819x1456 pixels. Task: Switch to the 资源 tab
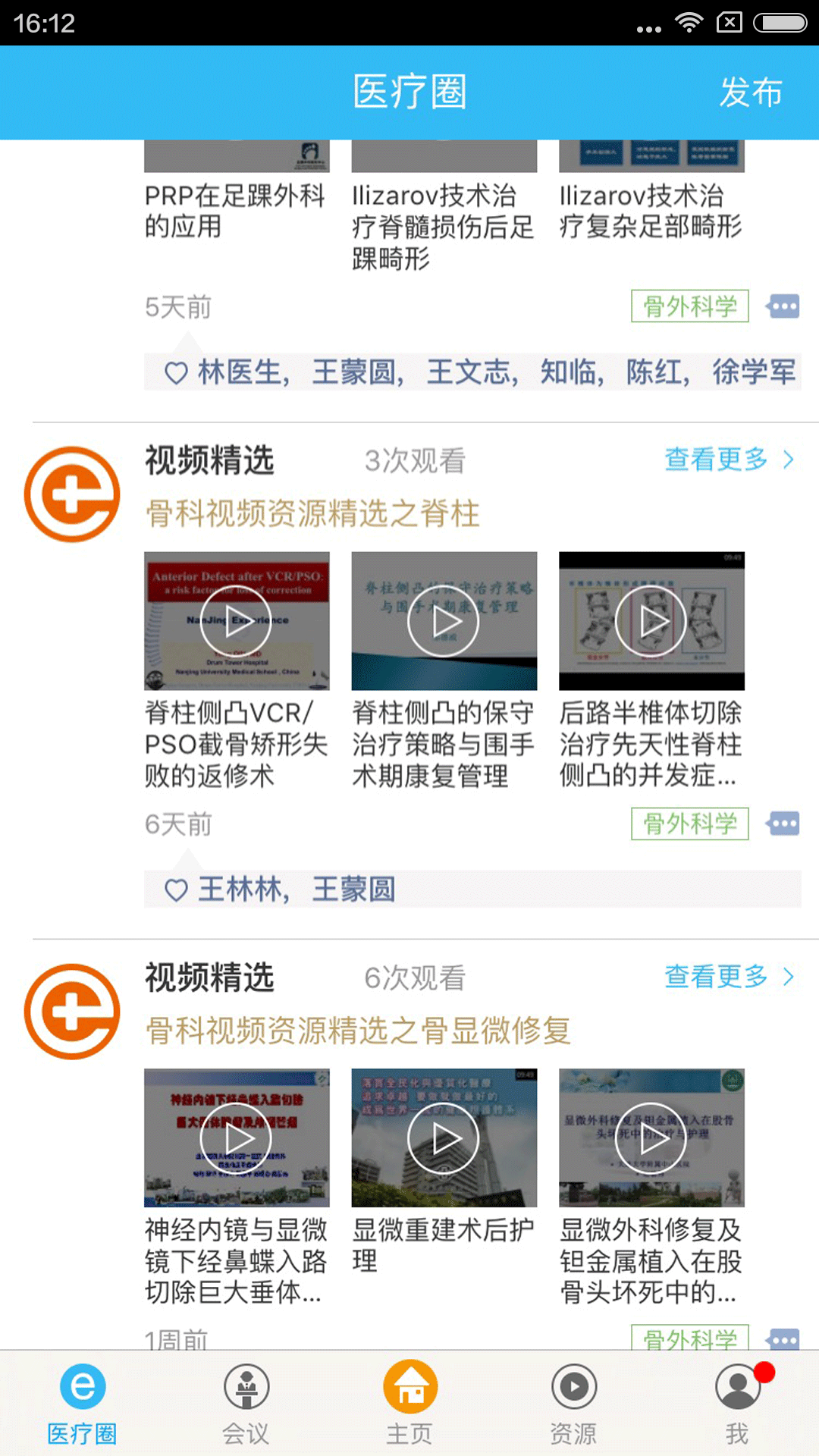pyautogui.click(x=573, y=1403)
